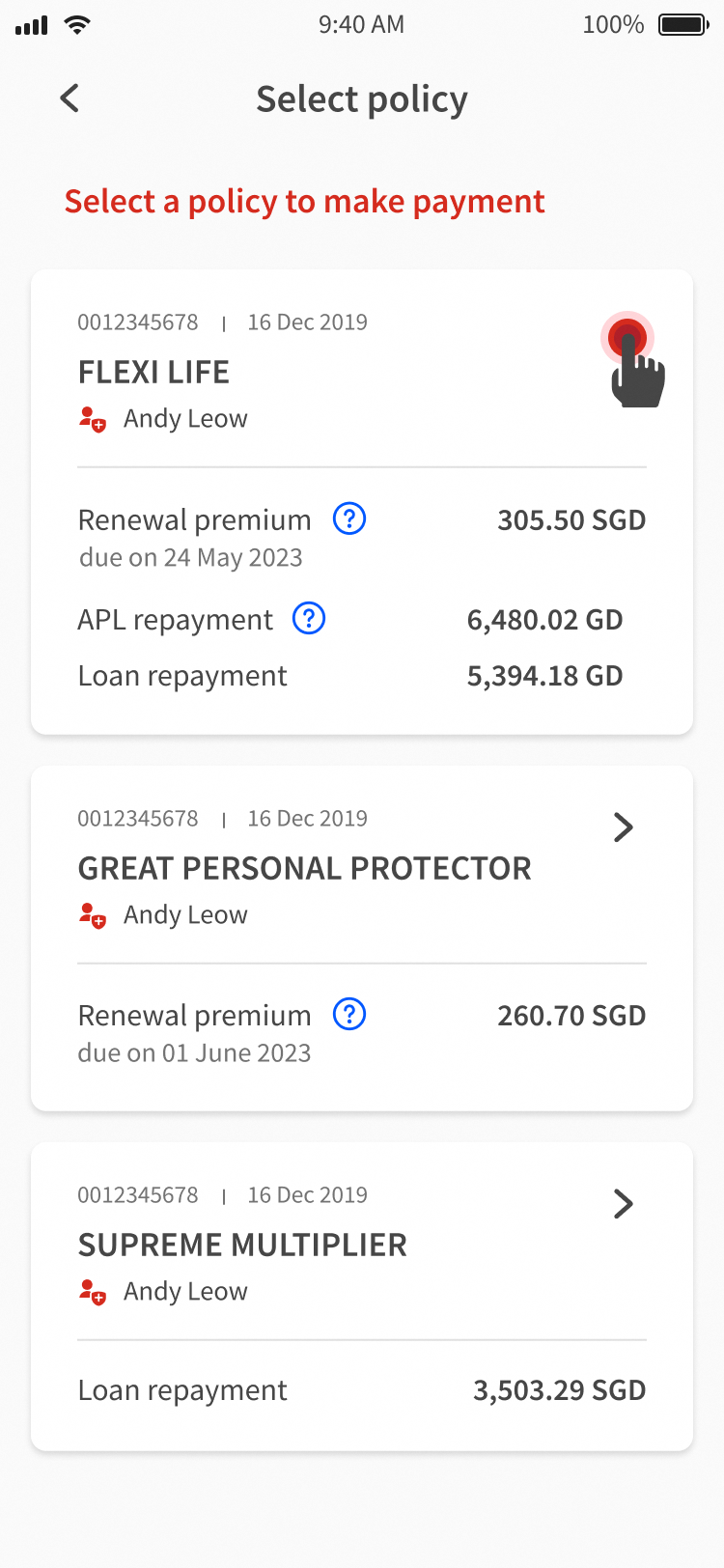Screen dimensions: 724x1568
Task: Expand the SUPREME MULTIPLIER policy chevron
Action: click(x=624, y=1204)
